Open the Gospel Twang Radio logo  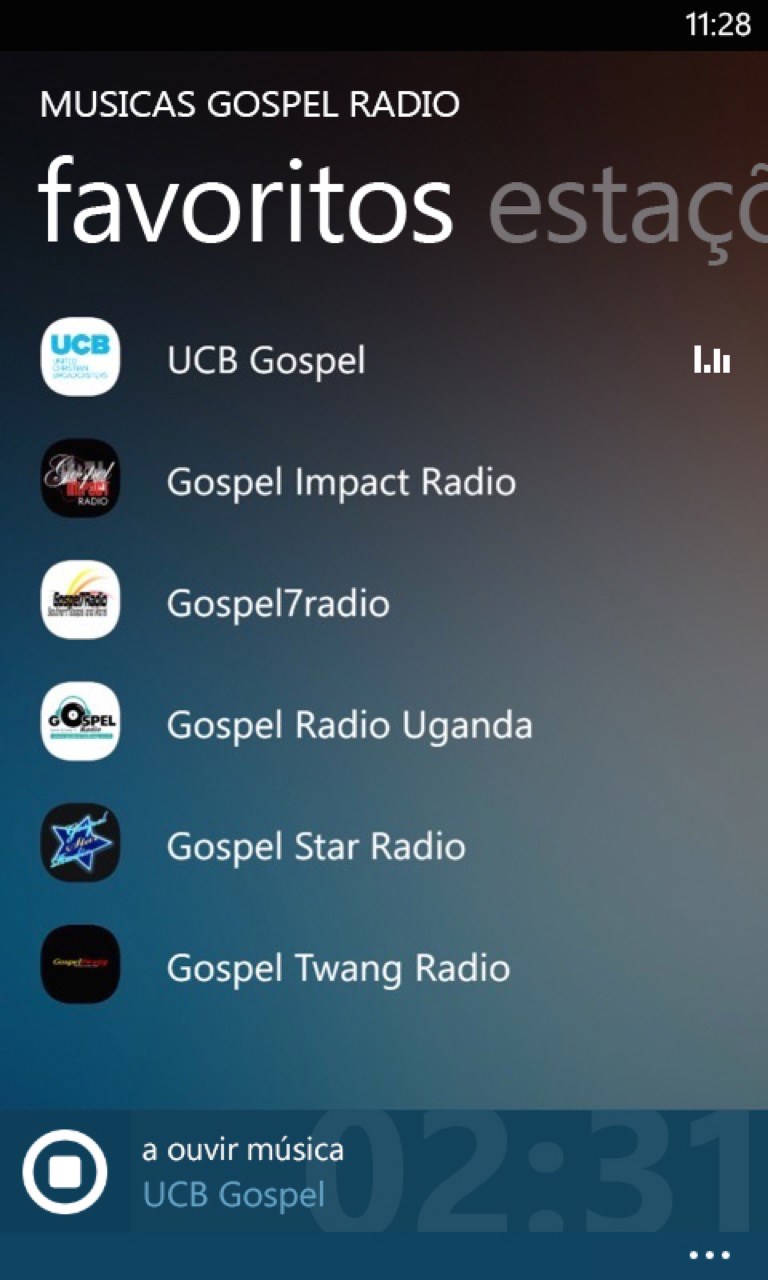[80, 965]
